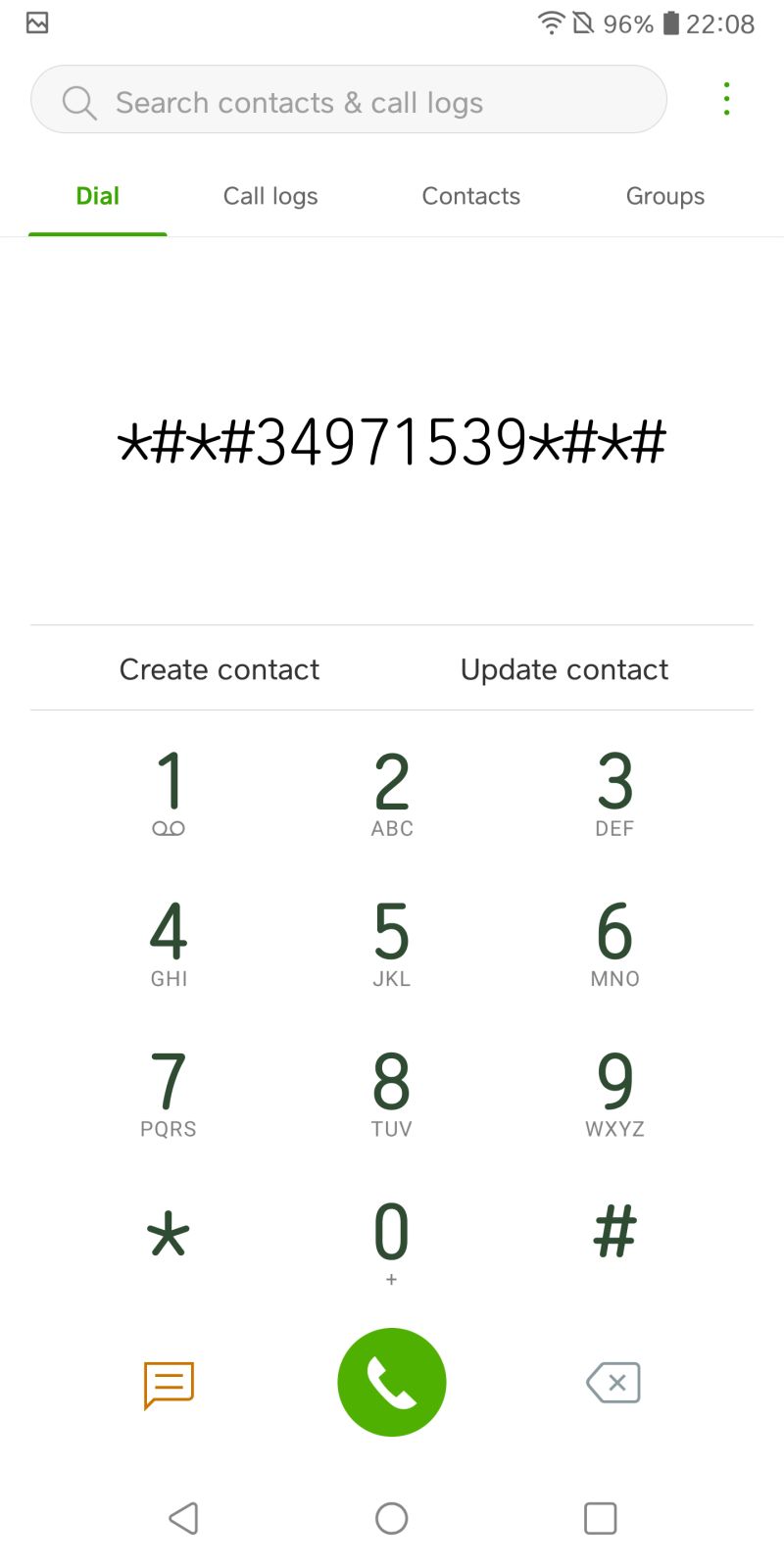Screen dimensions: 784x1568
Task: Tap the star key on the dialpad
Action: click(168, 1235)
